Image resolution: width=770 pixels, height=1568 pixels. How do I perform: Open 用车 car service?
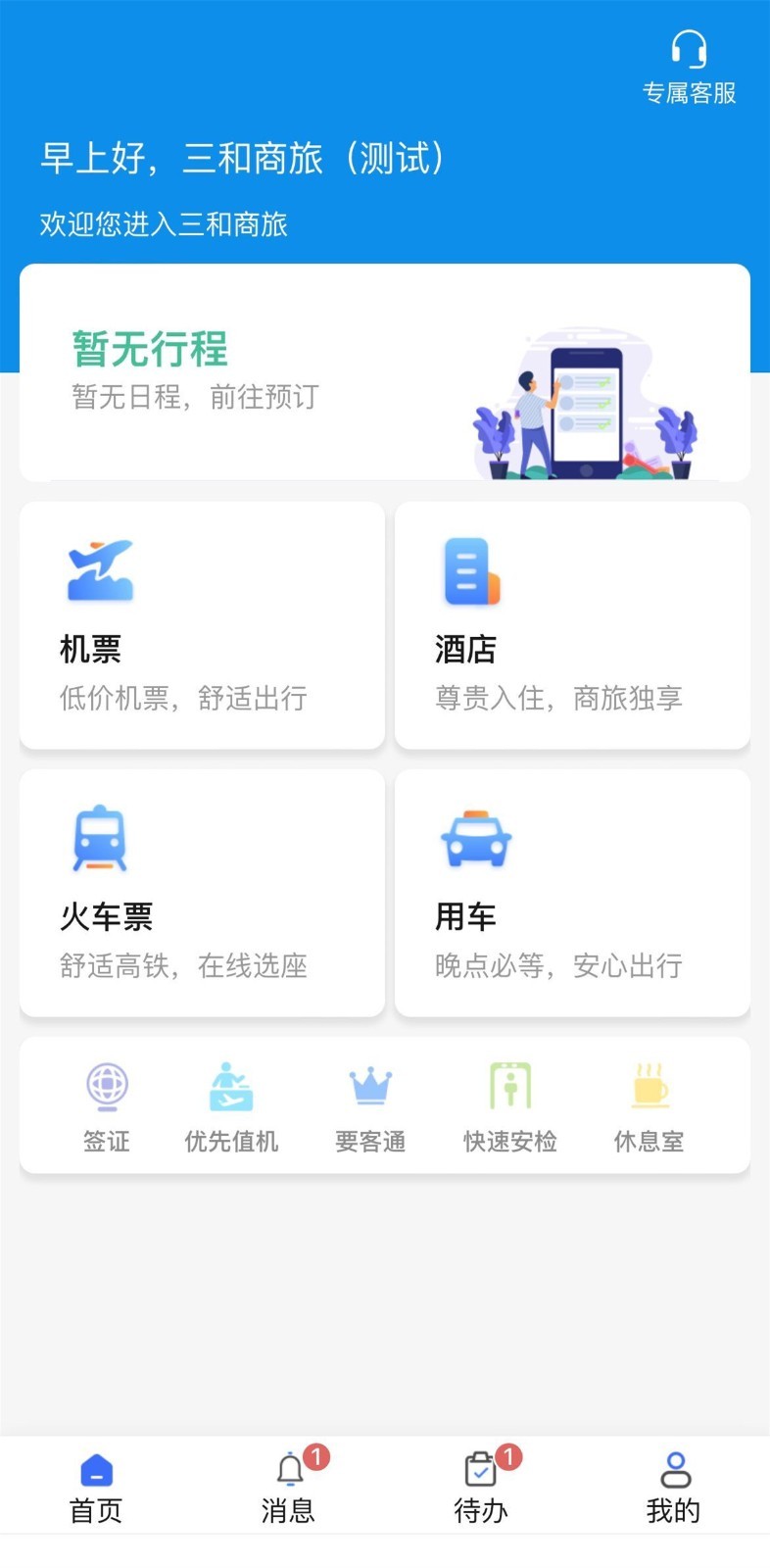click(572, 893)
